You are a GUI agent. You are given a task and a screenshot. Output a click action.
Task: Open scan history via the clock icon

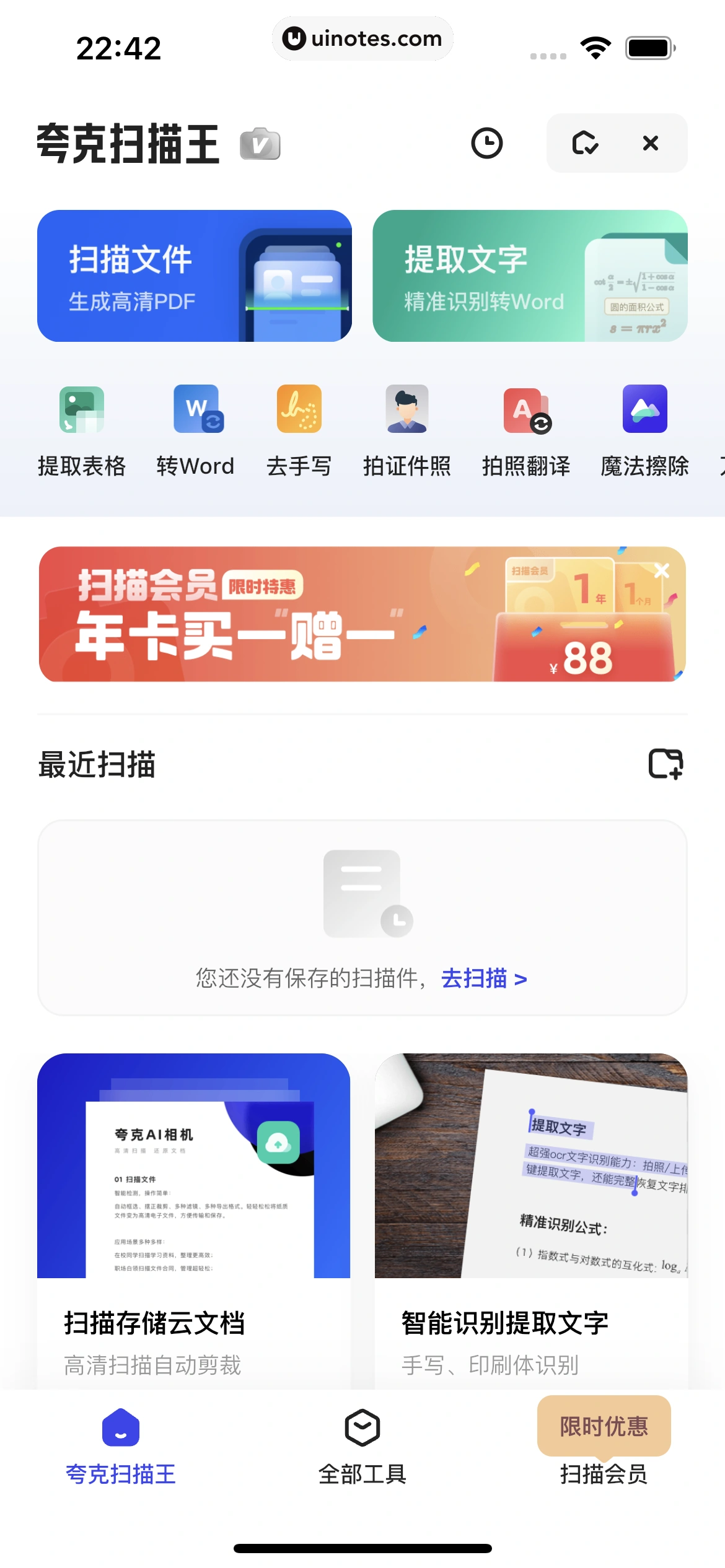point(487,143)
